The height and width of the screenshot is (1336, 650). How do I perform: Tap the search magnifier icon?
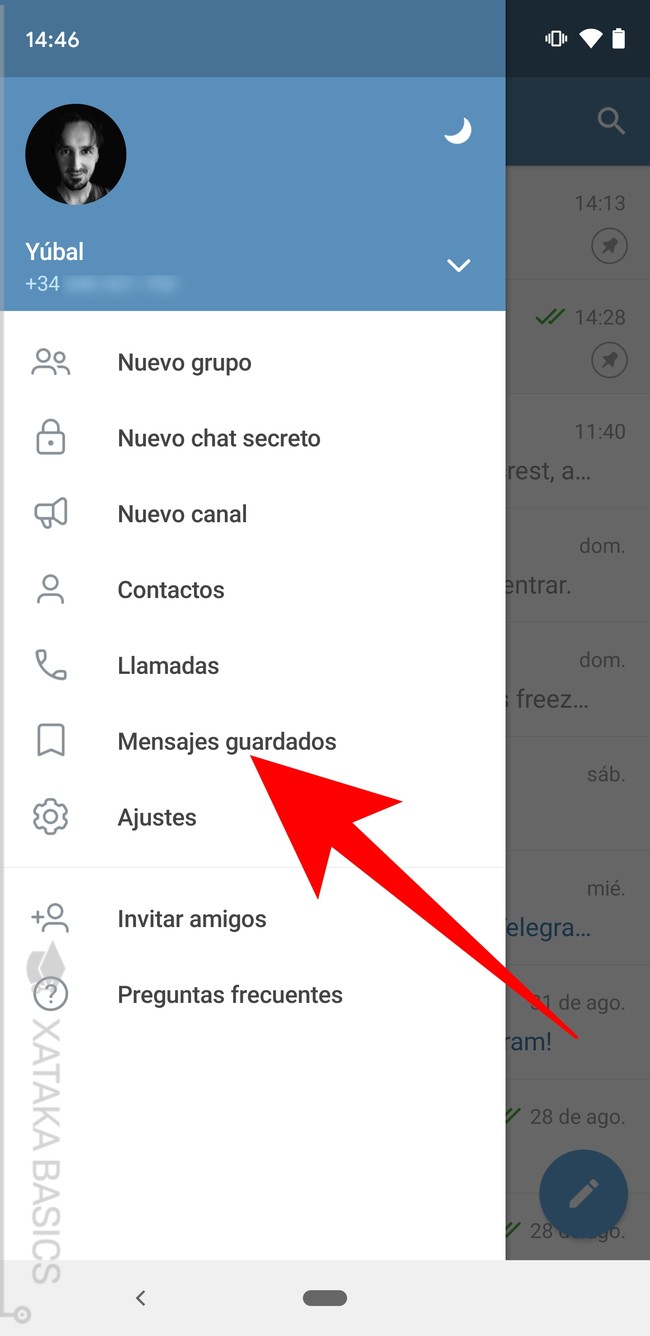coord(611,122)
